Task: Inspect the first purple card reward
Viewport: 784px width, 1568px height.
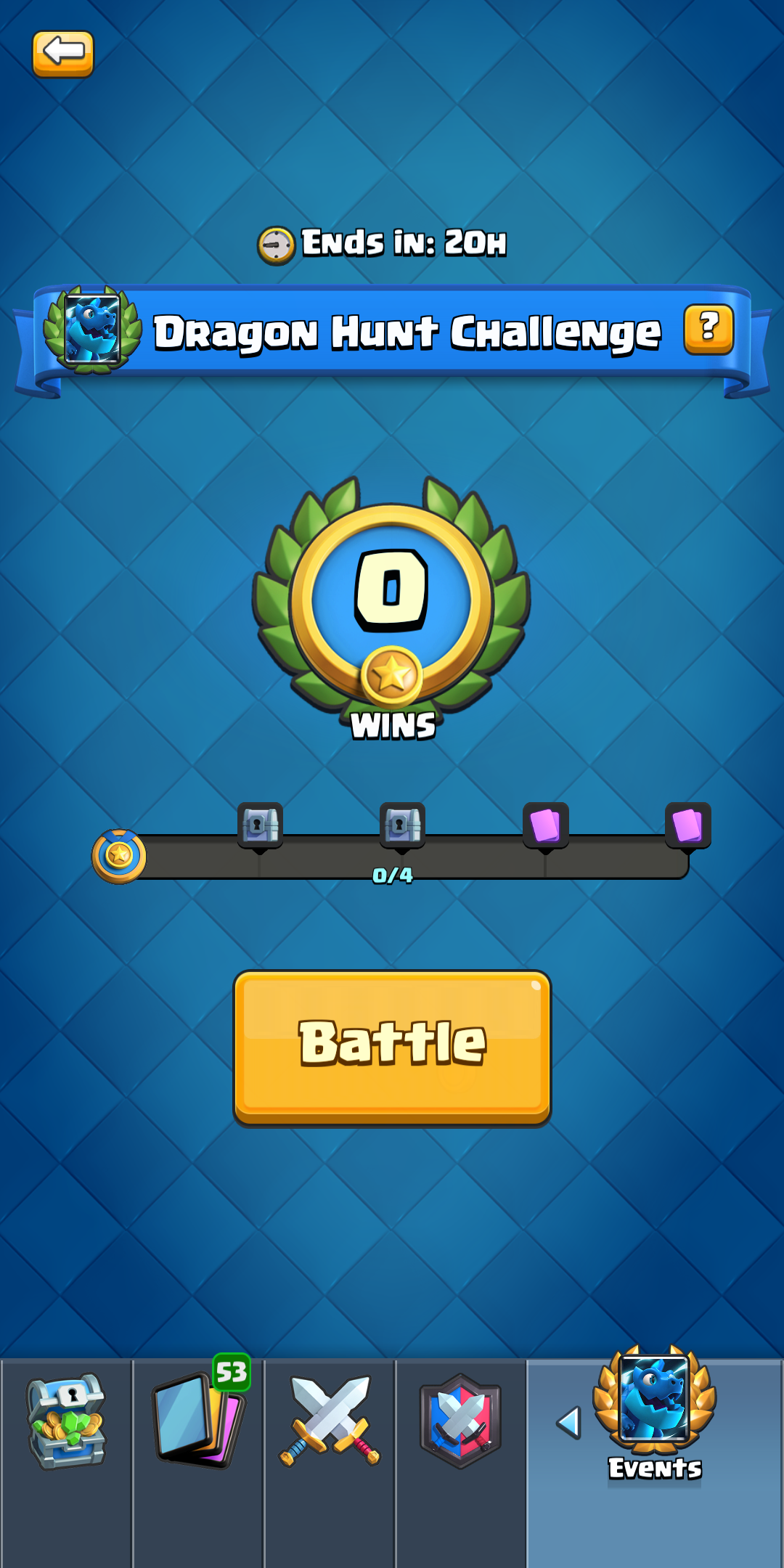Action: (x=545, y=825)
